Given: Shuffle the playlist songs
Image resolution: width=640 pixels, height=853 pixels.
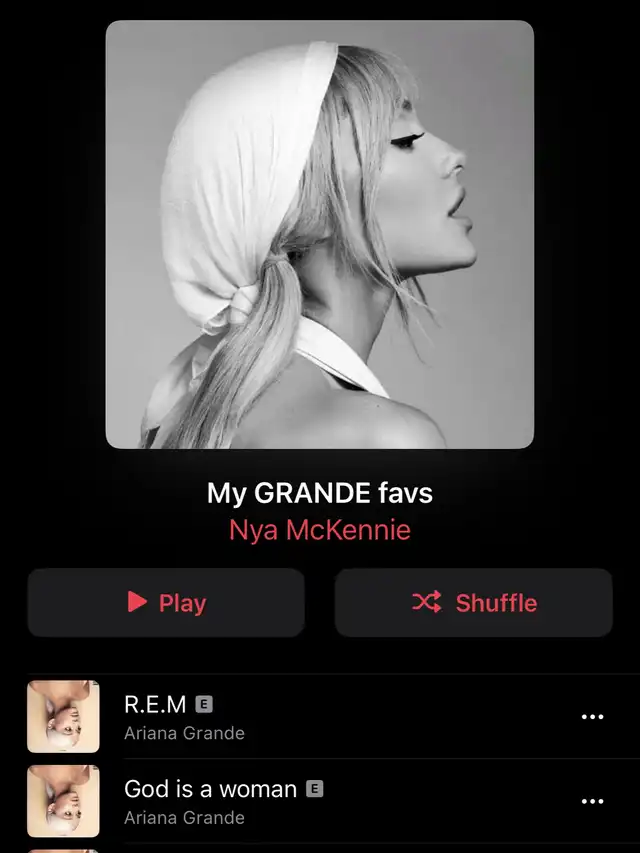Looking at the screenshot, I should pos(473,602).
